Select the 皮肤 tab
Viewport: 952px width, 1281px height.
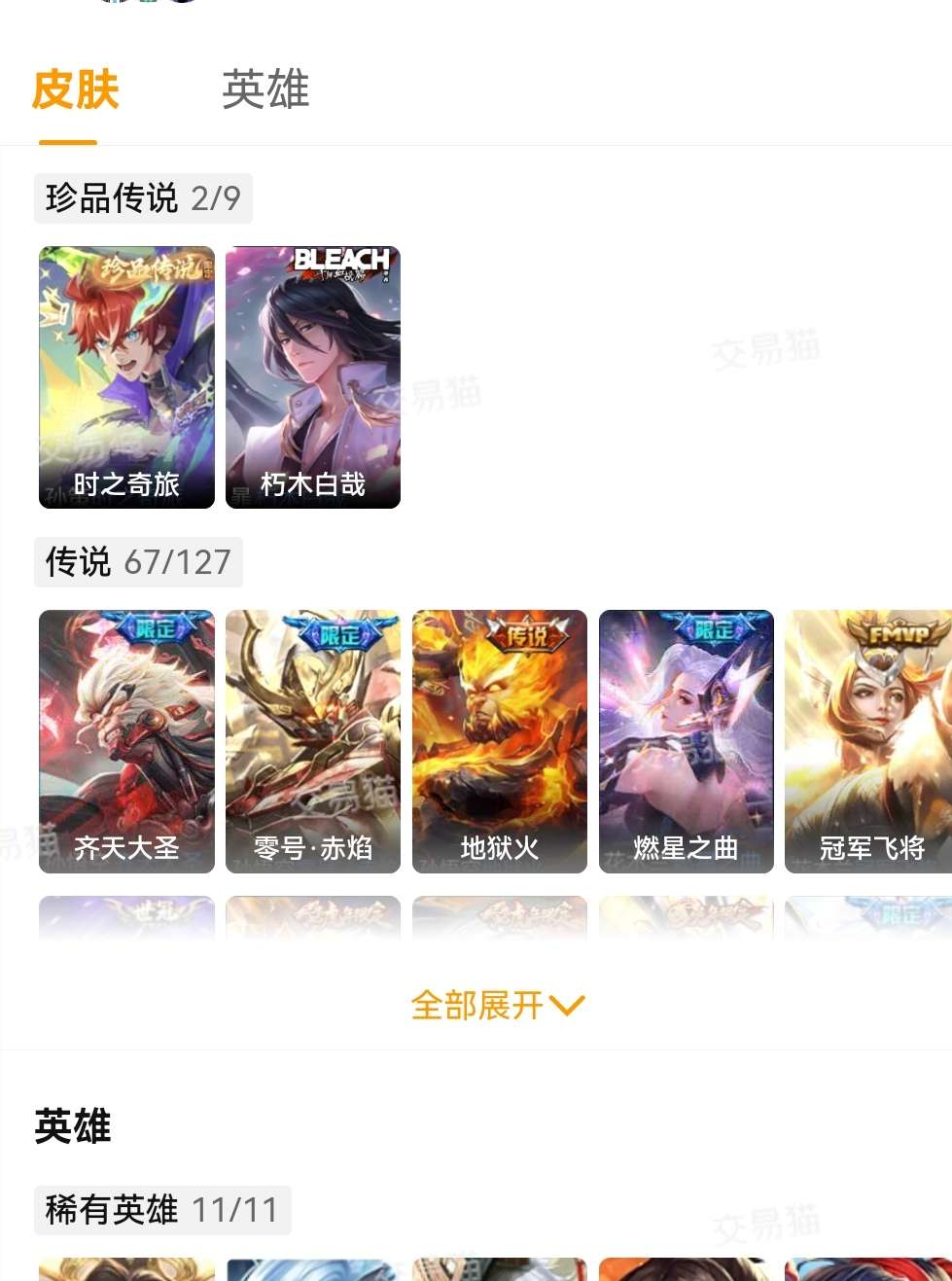(75, 90)
